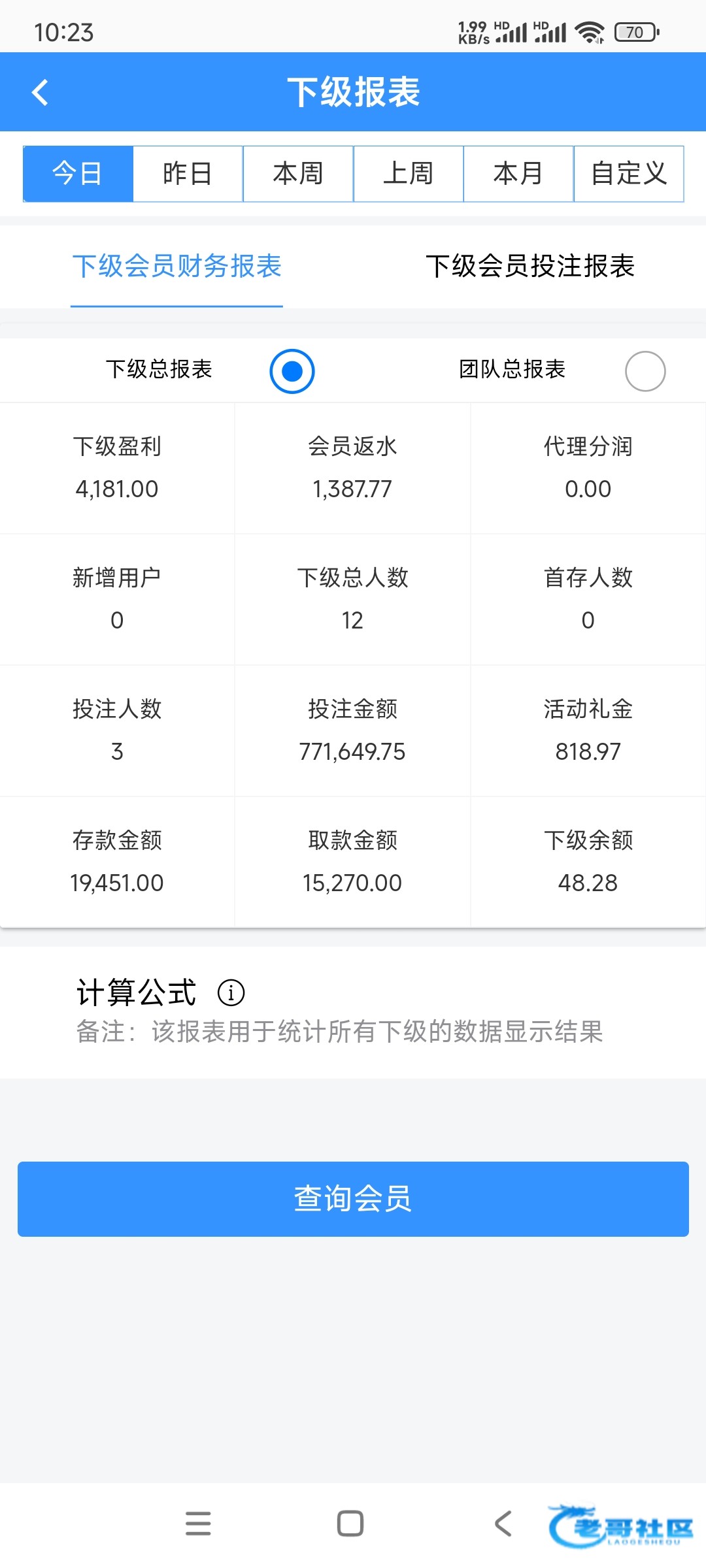
Task: Tap the 查询会员 button
Action: coord(353,1199)
